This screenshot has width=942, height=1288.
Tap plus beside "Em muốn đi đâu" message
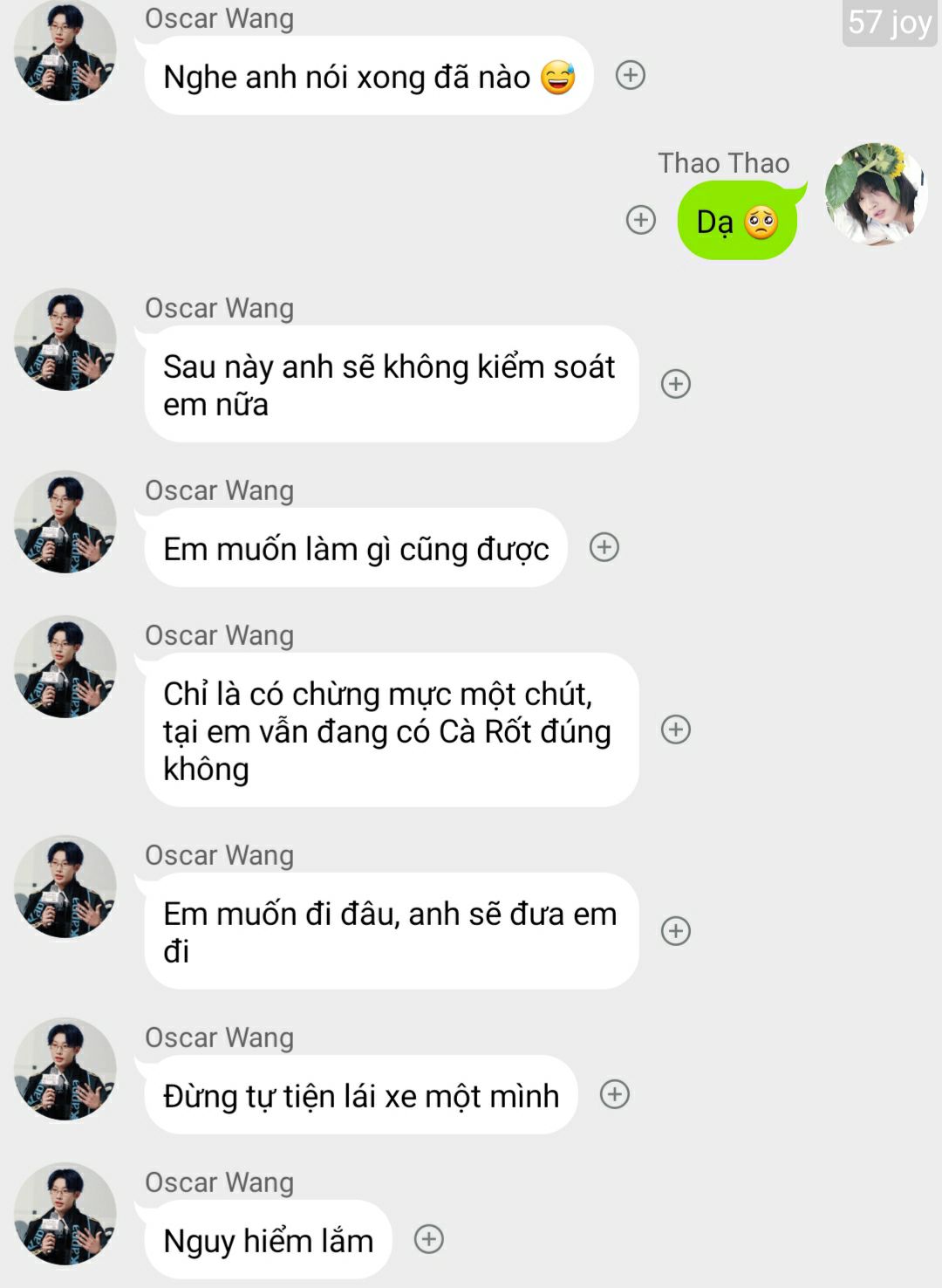(676, 931)
